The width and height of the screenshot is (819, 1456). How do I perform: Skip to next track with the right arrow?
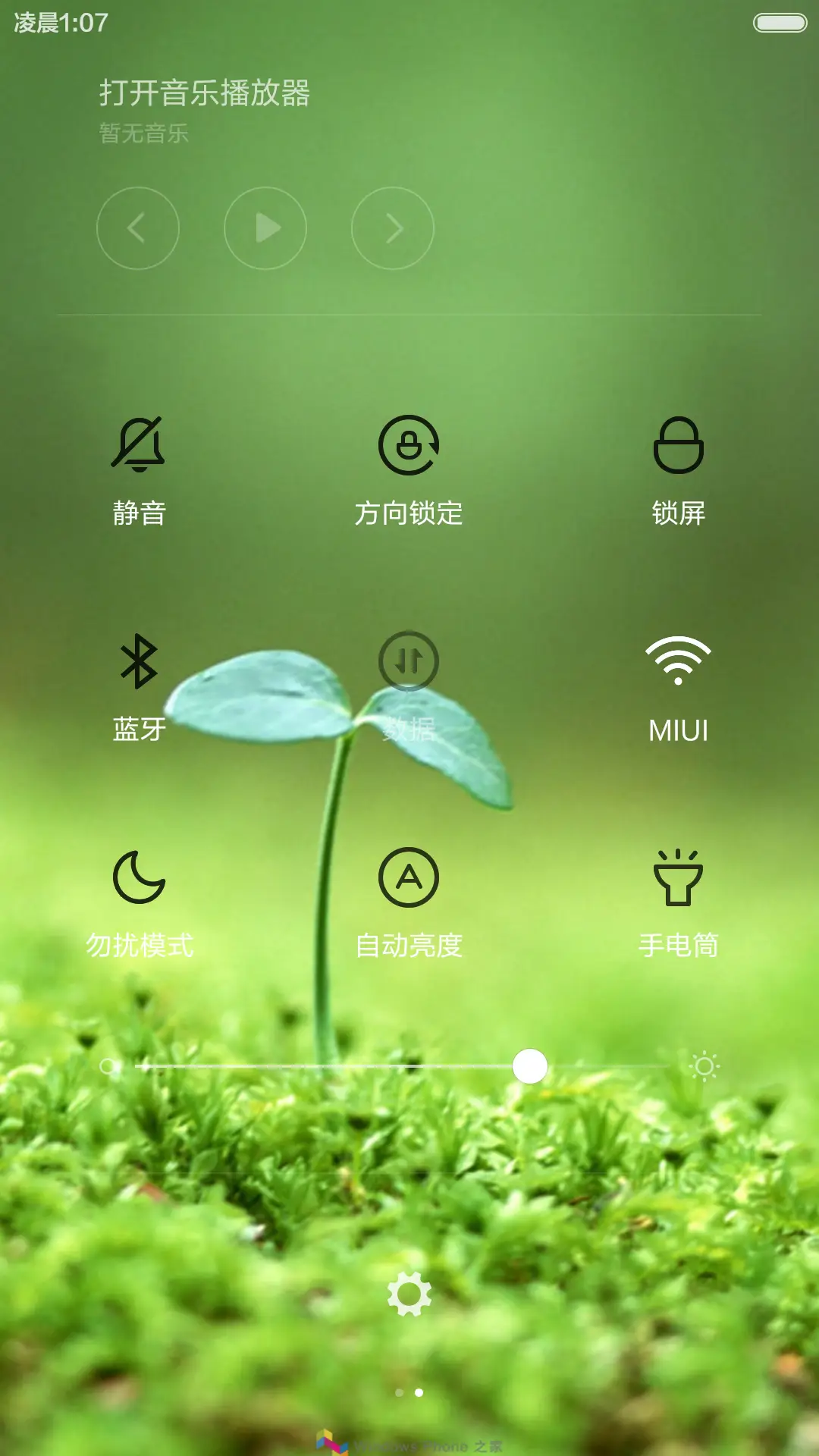coord(391,227)
